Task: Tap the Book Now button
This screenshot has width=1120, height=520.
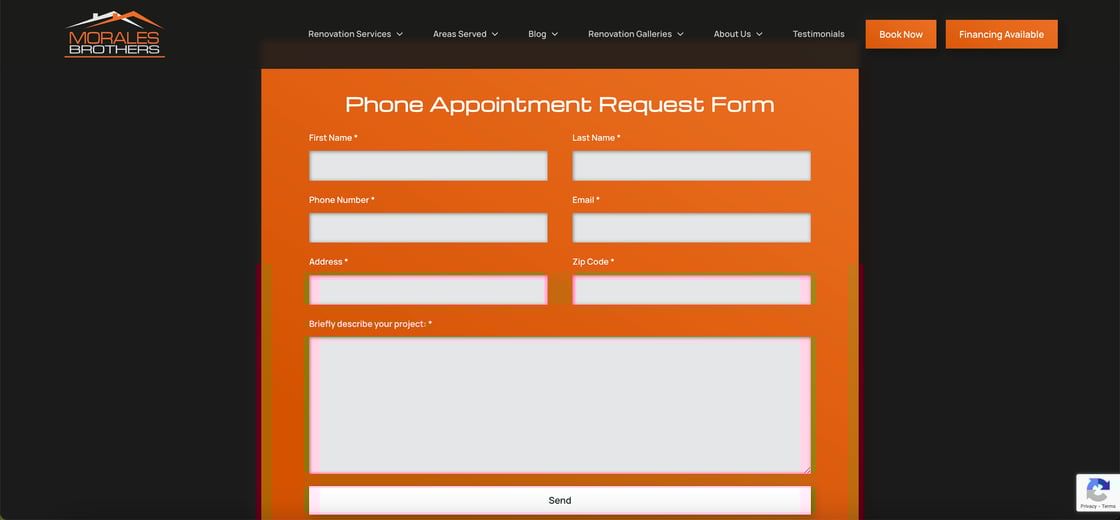Action: point(900,34)
